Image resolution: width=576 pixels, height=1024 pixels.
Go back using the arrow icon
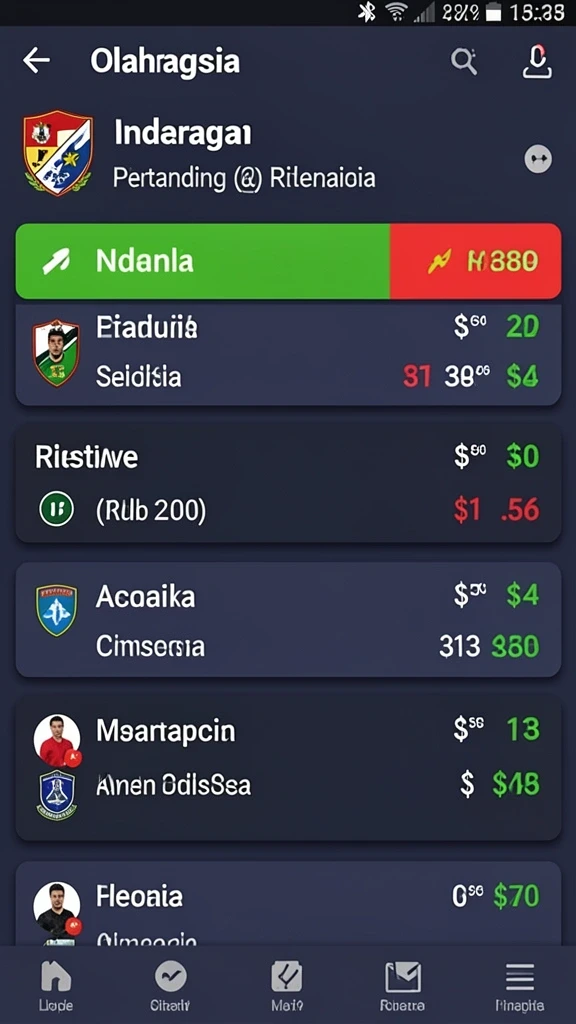tap(37, 61)
